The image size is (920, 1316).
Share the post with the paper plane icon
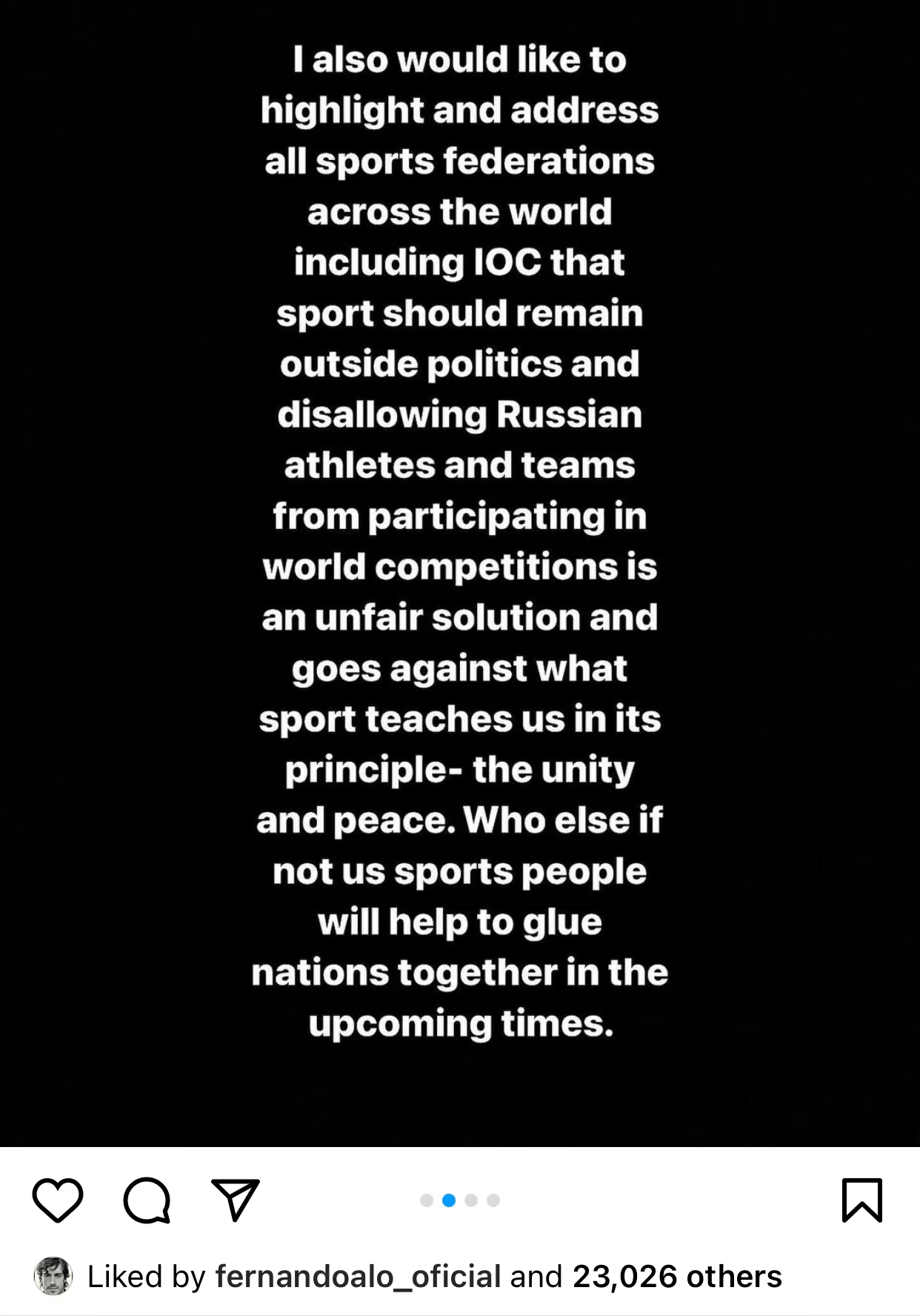(236, 1200)
